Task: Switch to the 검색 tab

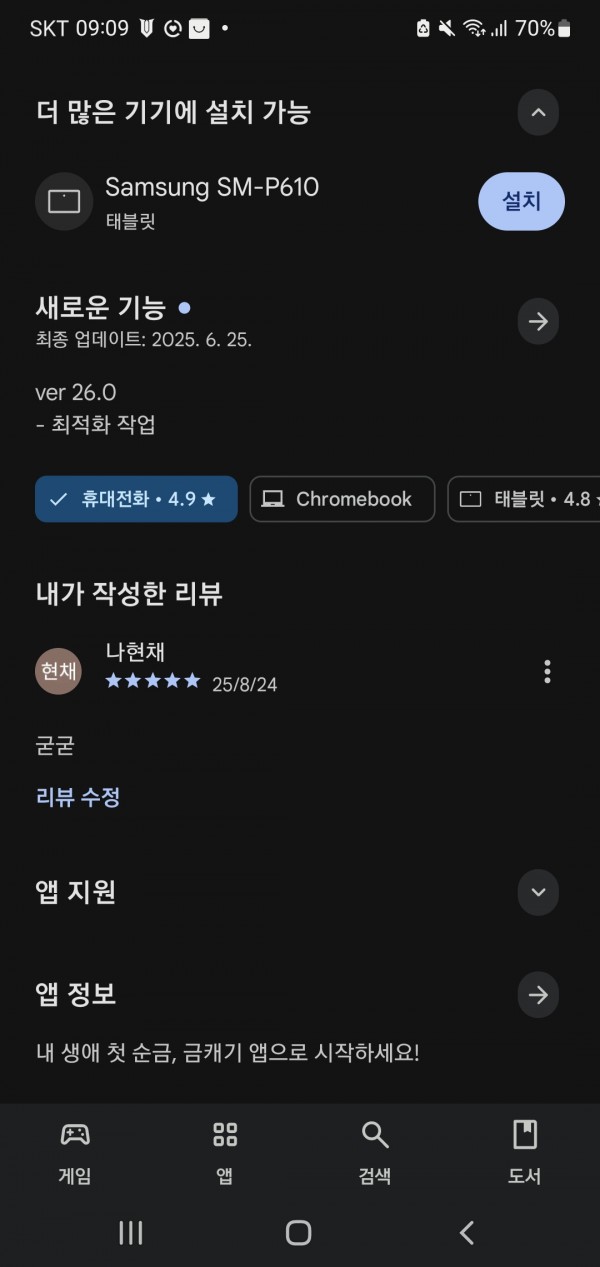Action: click(x=375, y=1152)
